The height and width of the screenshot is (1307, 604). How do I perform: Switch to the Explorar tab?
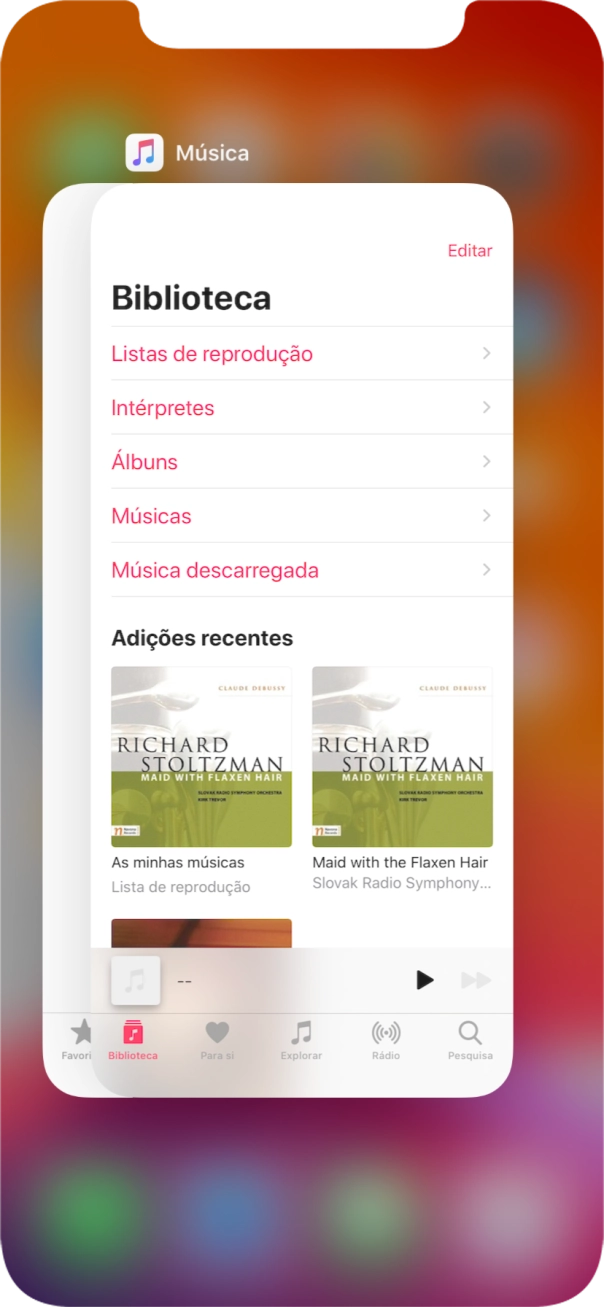[301, 1041]
